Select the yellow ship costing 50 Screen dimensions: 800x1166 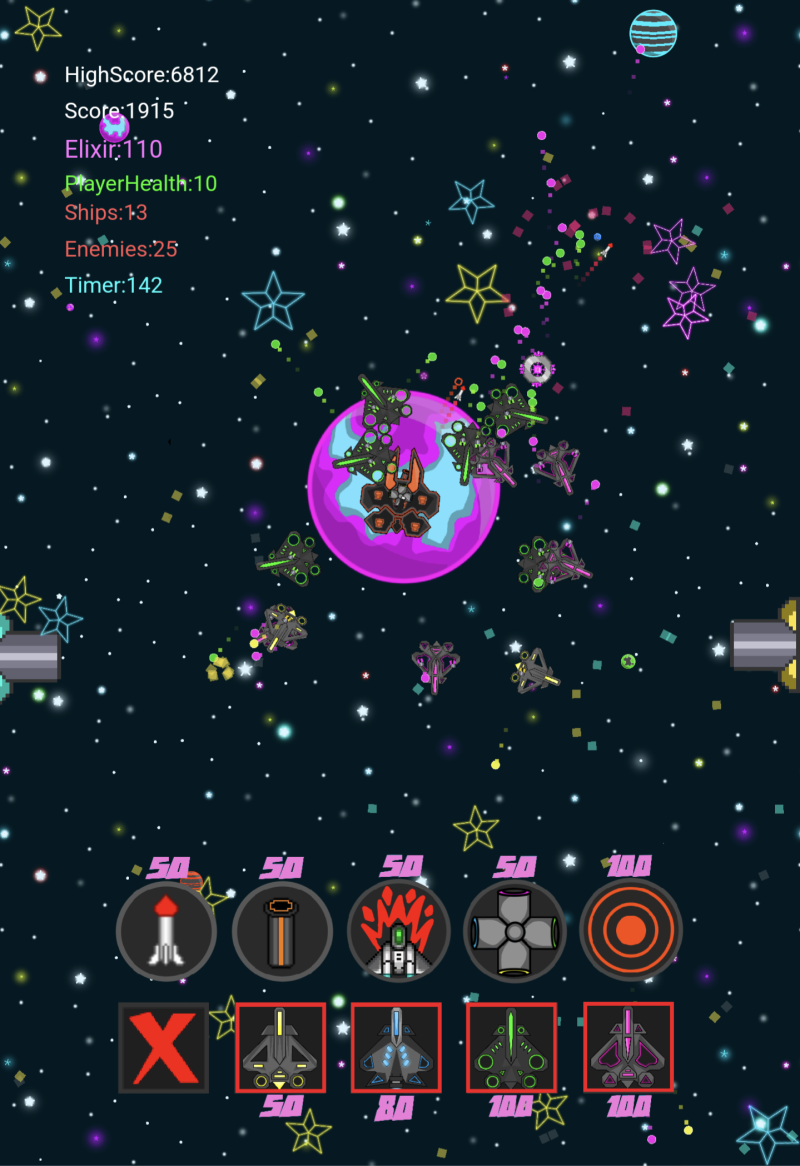tap(280, 1047)
